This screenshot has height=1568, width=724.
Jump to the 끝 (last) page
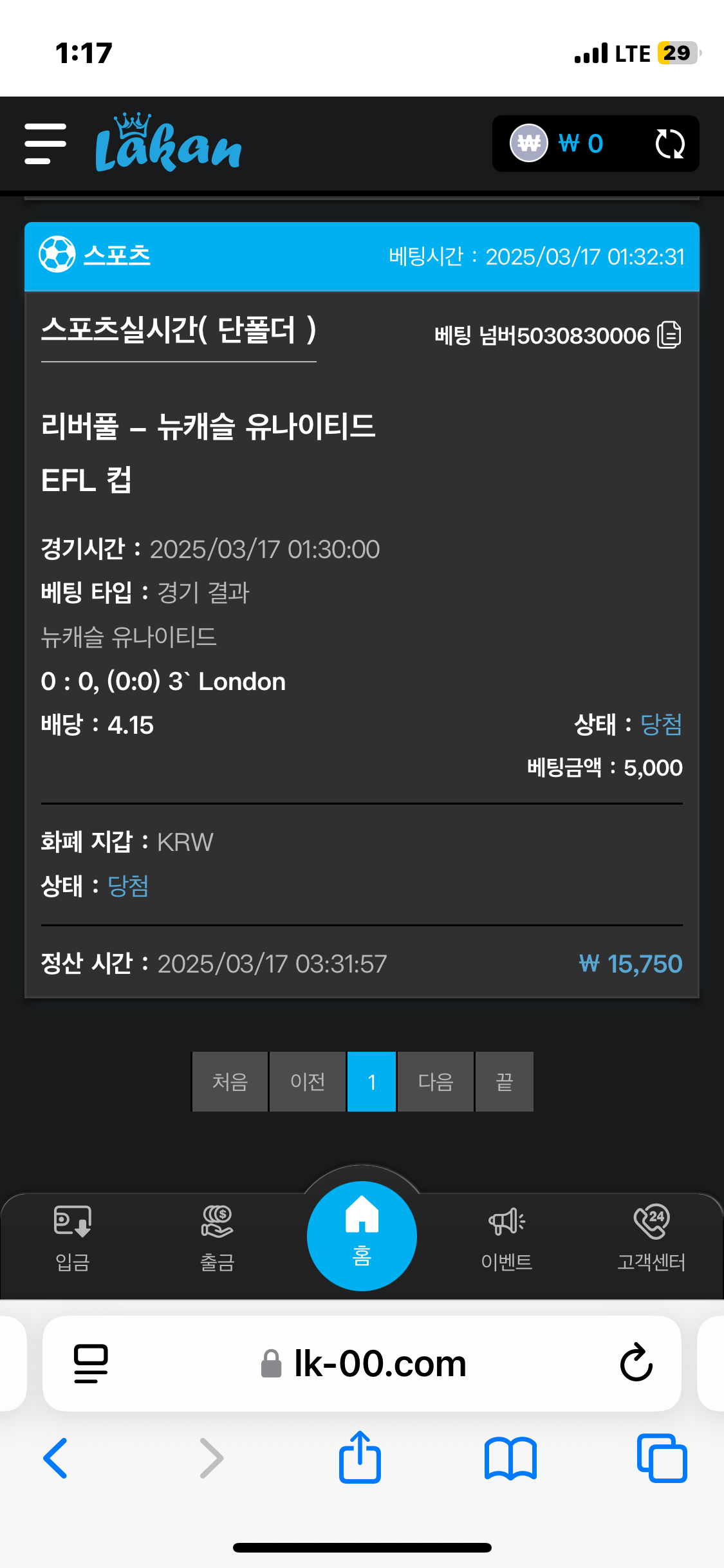[504, 1082]
